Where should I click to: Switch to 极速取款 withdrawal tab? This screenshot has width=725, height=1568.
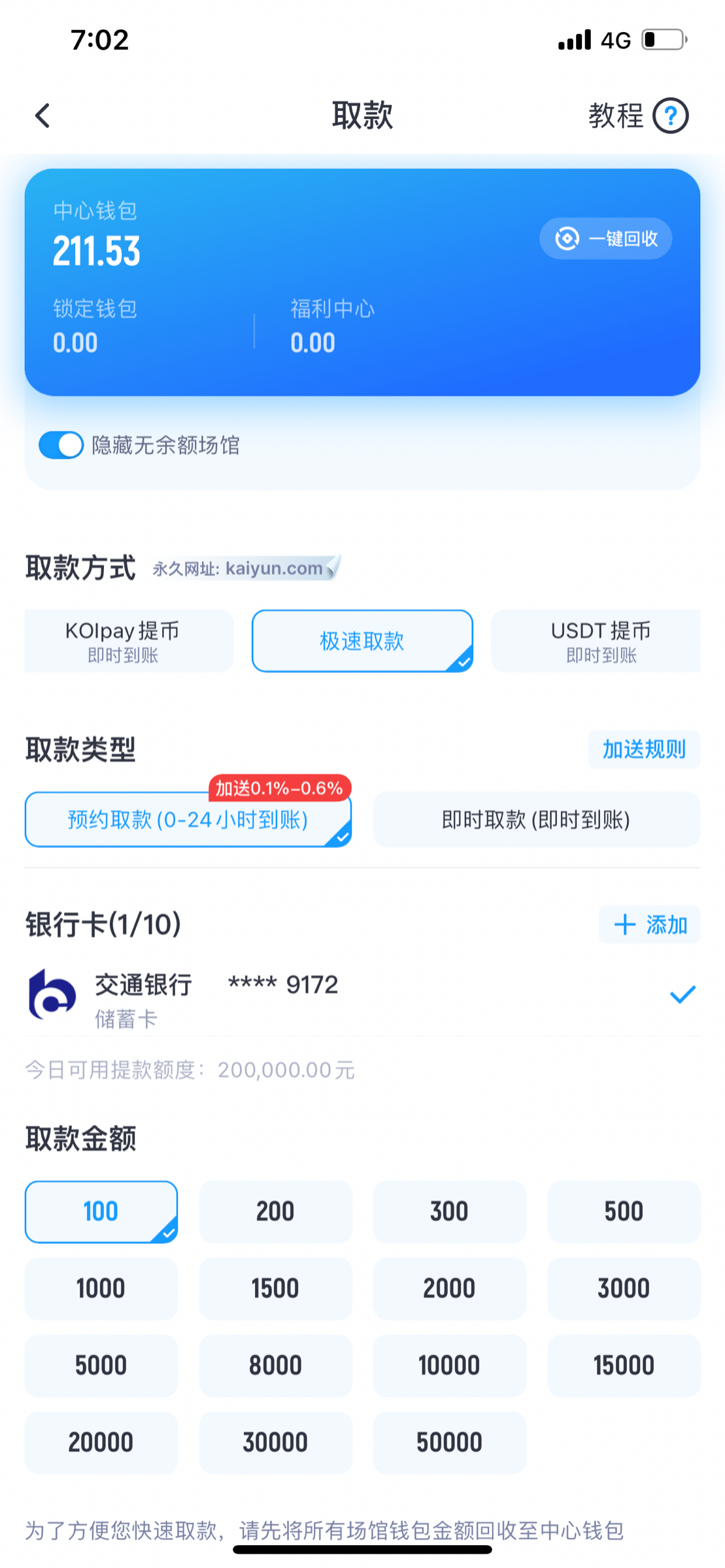point(362,641)
